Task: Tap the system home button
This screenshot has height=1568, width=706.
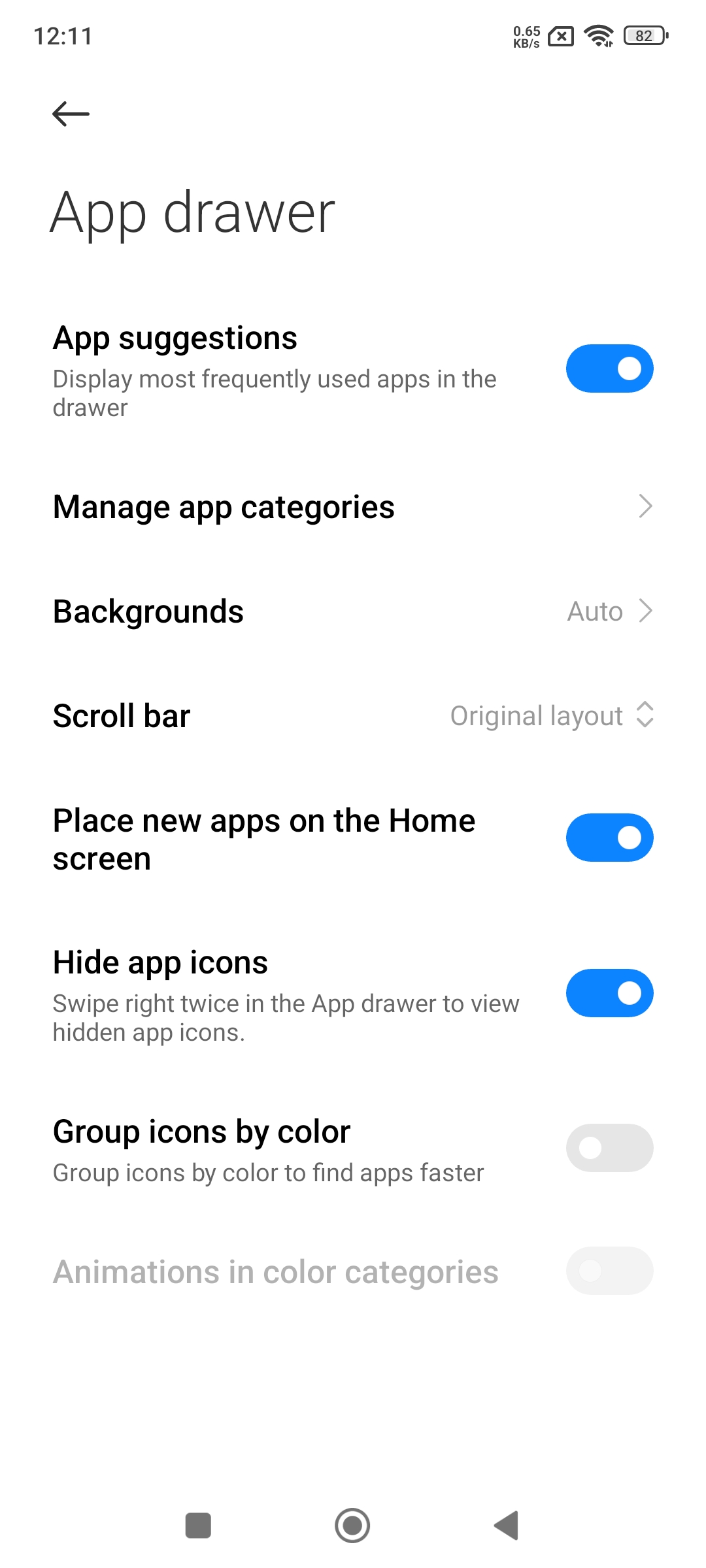Action: pyautogui.click(x=352, y=1526)
